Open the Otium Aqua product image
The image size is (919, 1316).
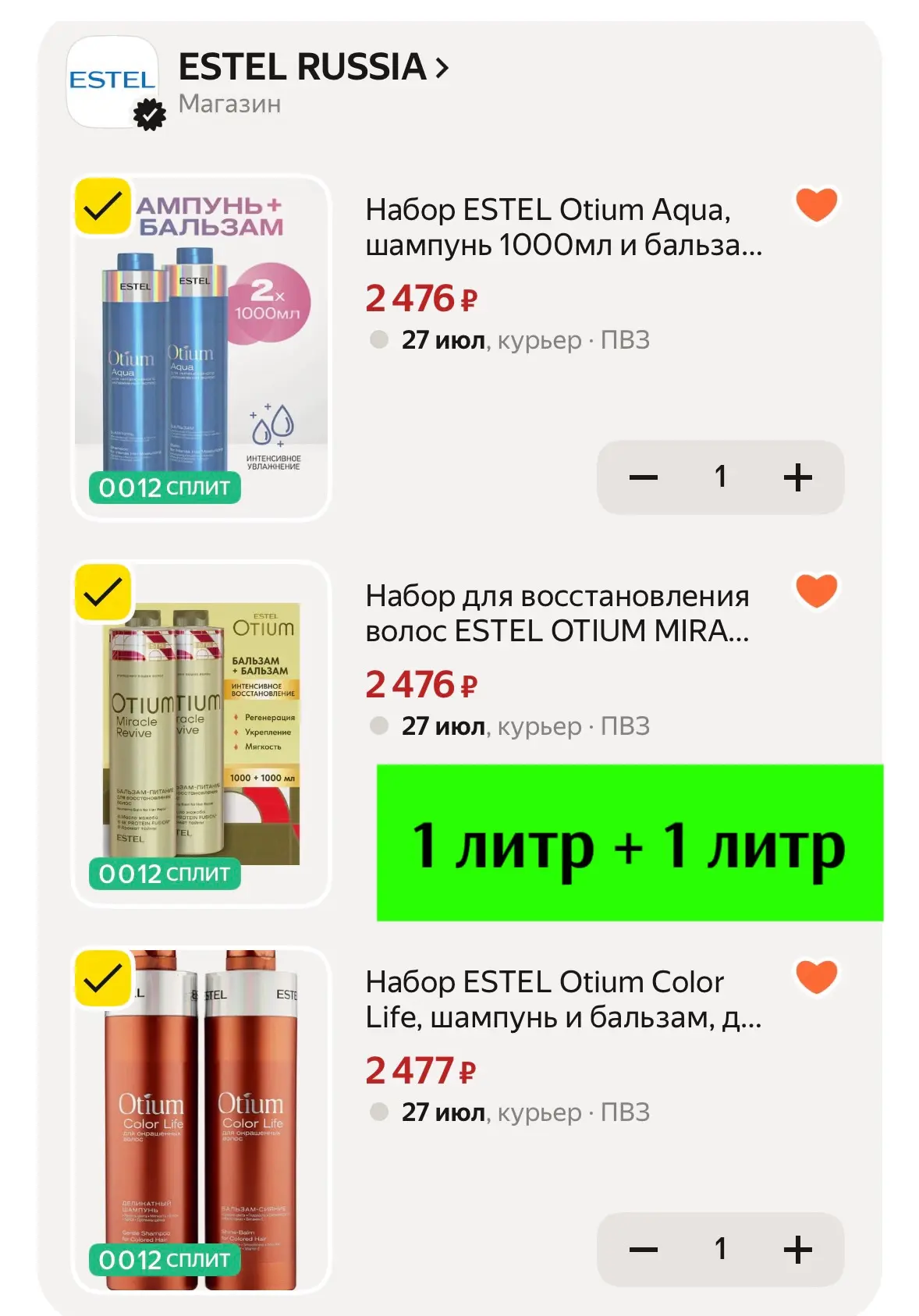[201, 347]
